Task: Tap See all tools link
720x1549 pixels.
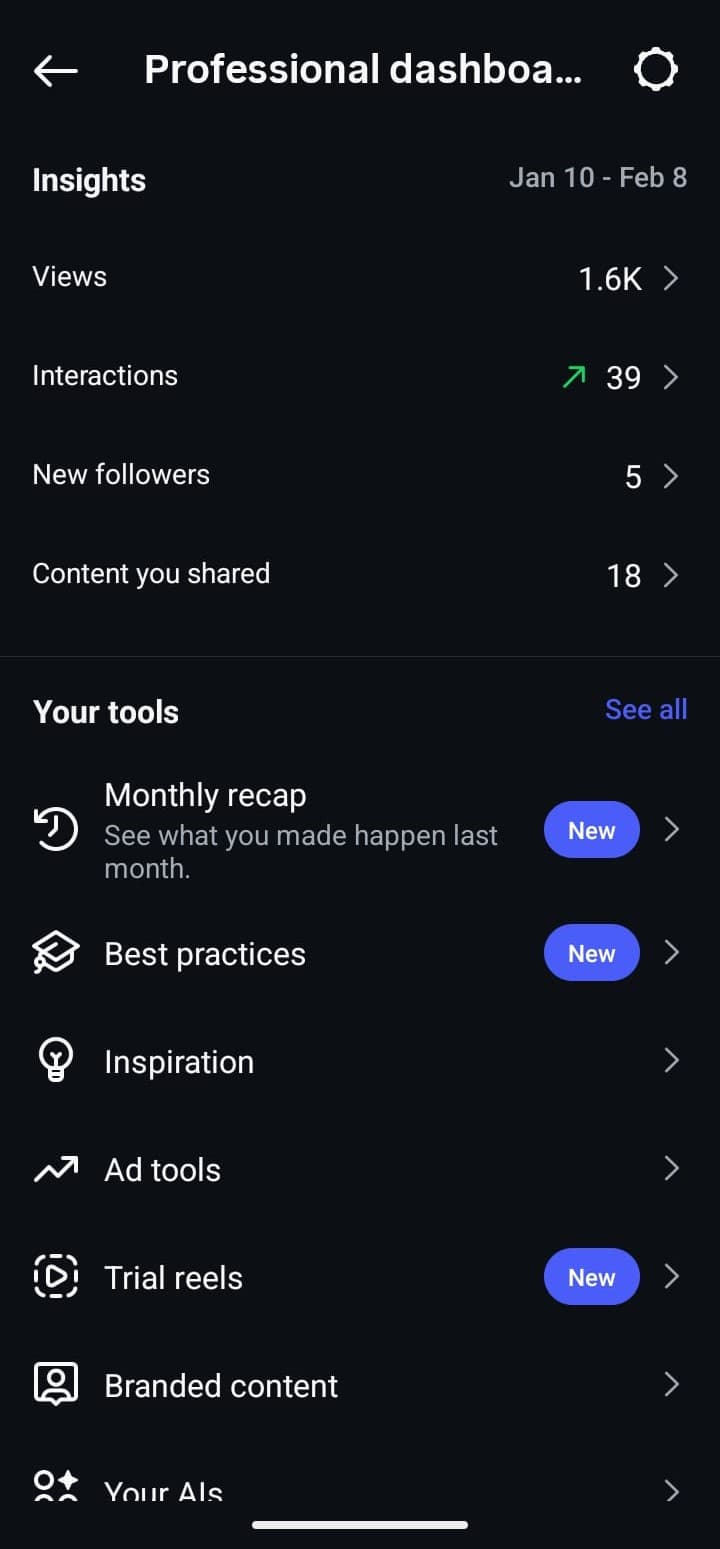Action: click(646, 710)
